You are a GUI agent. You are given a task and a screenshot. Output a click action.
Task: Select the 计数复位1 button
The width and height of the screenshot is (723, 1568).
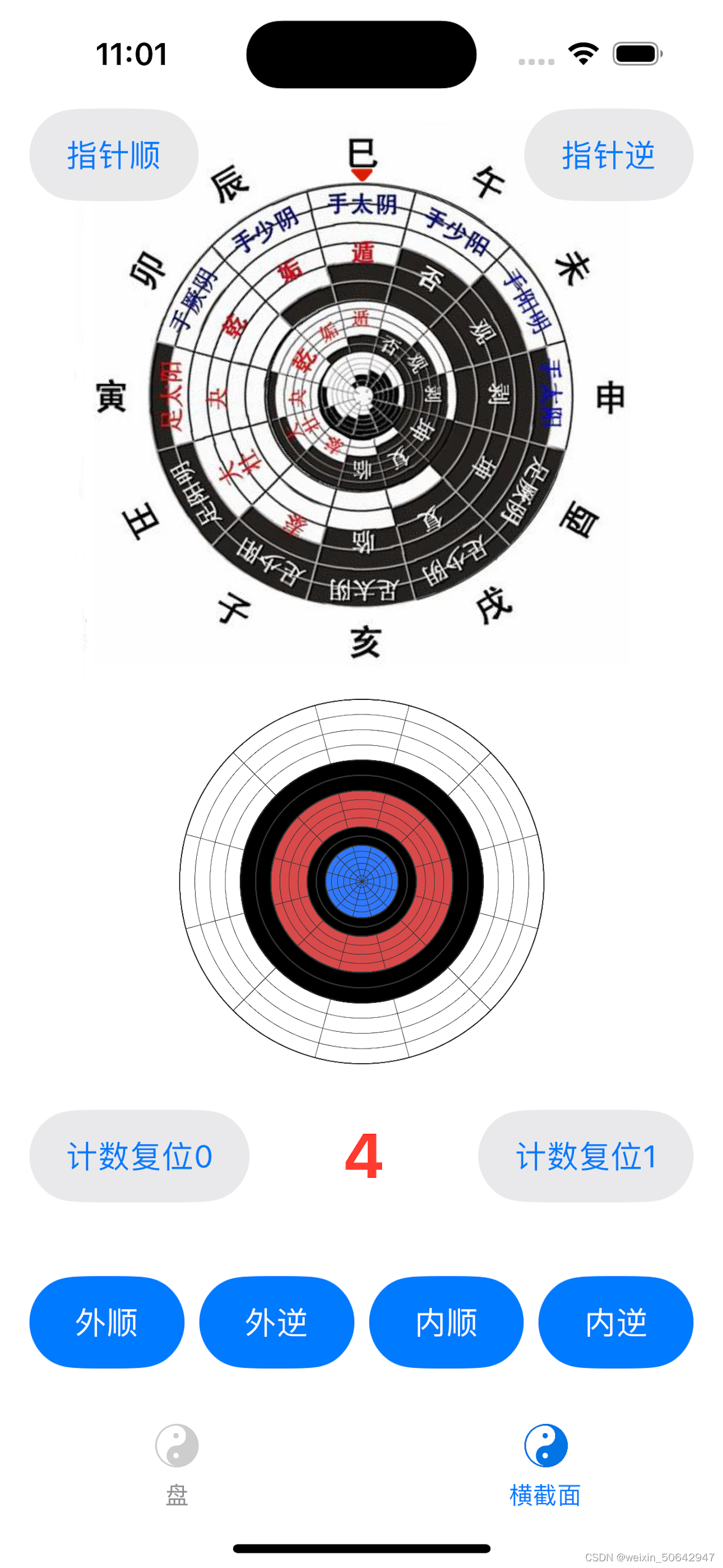pos(585,1155)
